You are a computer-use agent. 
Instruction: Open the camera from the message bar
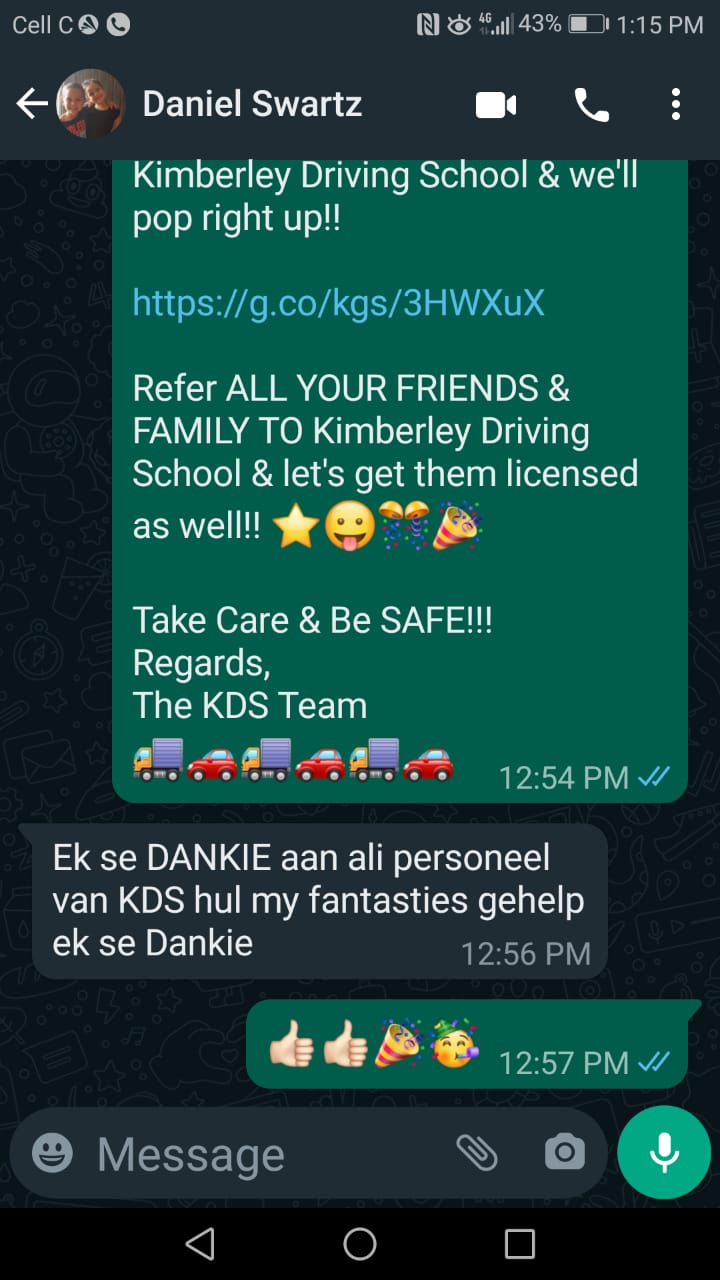click(x=564, y=1153)
